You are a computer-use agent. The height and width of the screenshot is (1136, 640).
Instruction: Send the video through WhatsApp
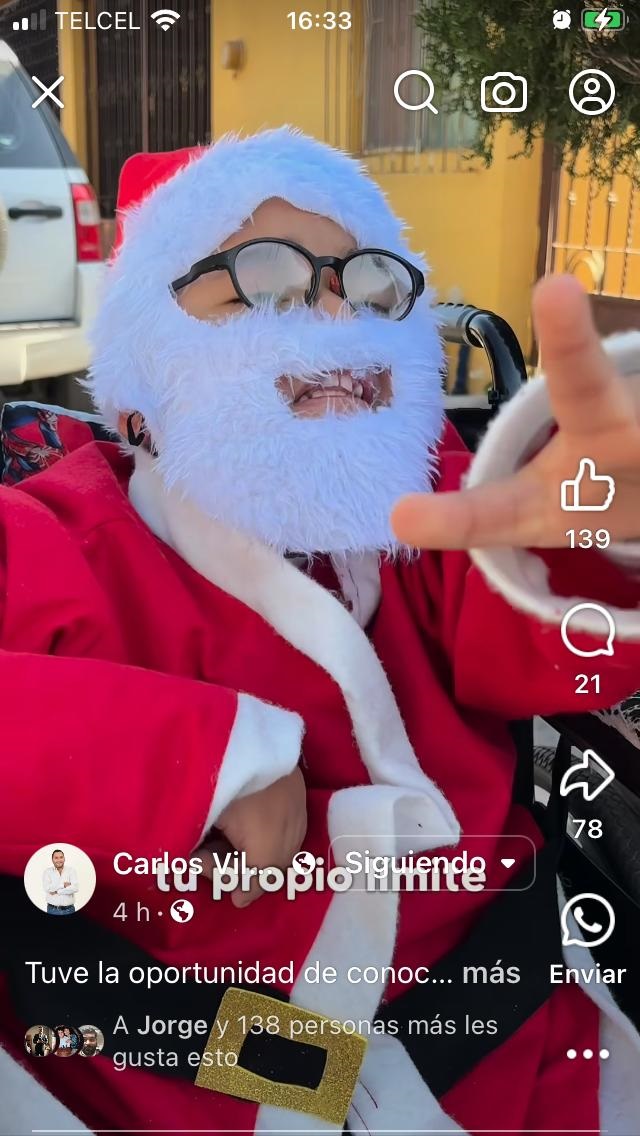click(587, 921)
